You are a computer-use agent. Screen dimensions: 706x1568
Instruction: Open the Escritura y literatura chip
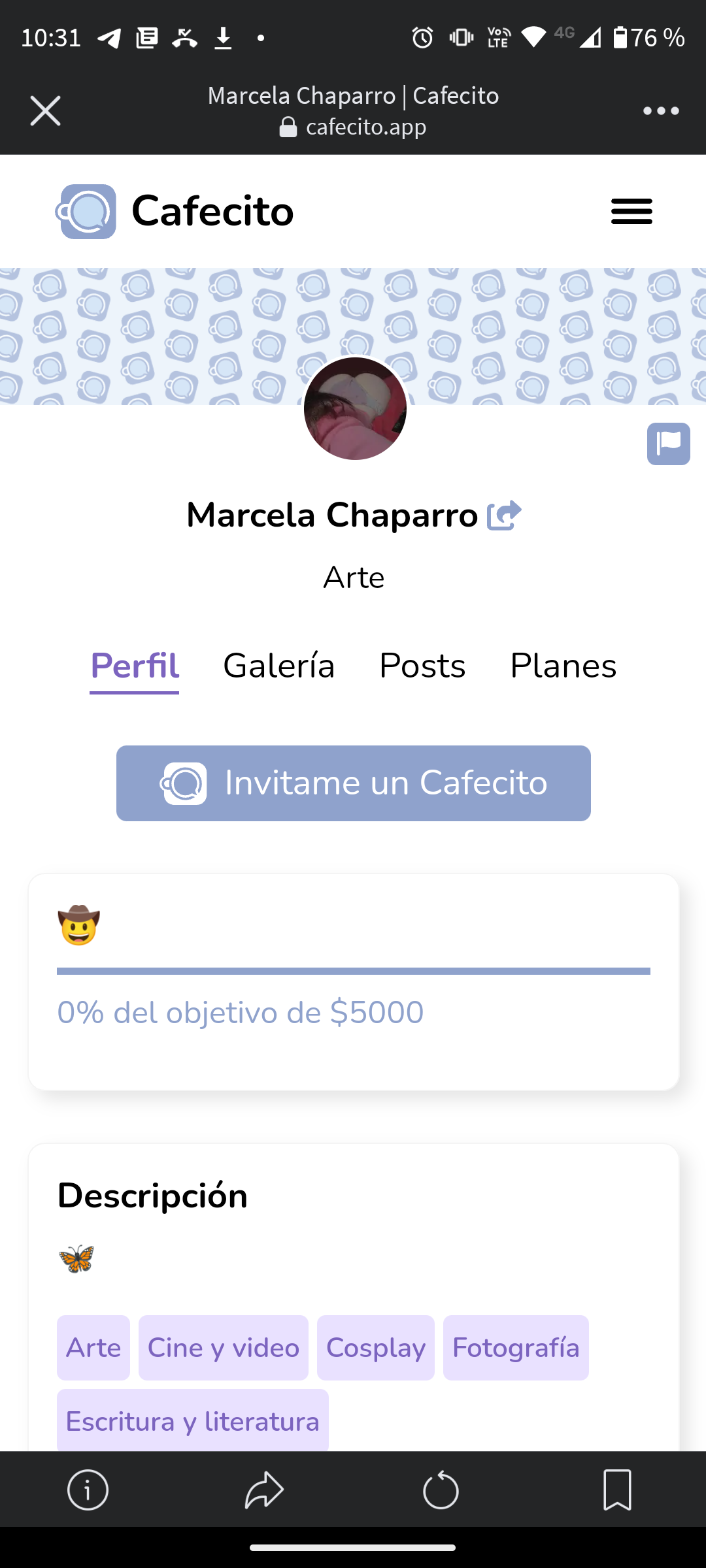click(193, 1421)
